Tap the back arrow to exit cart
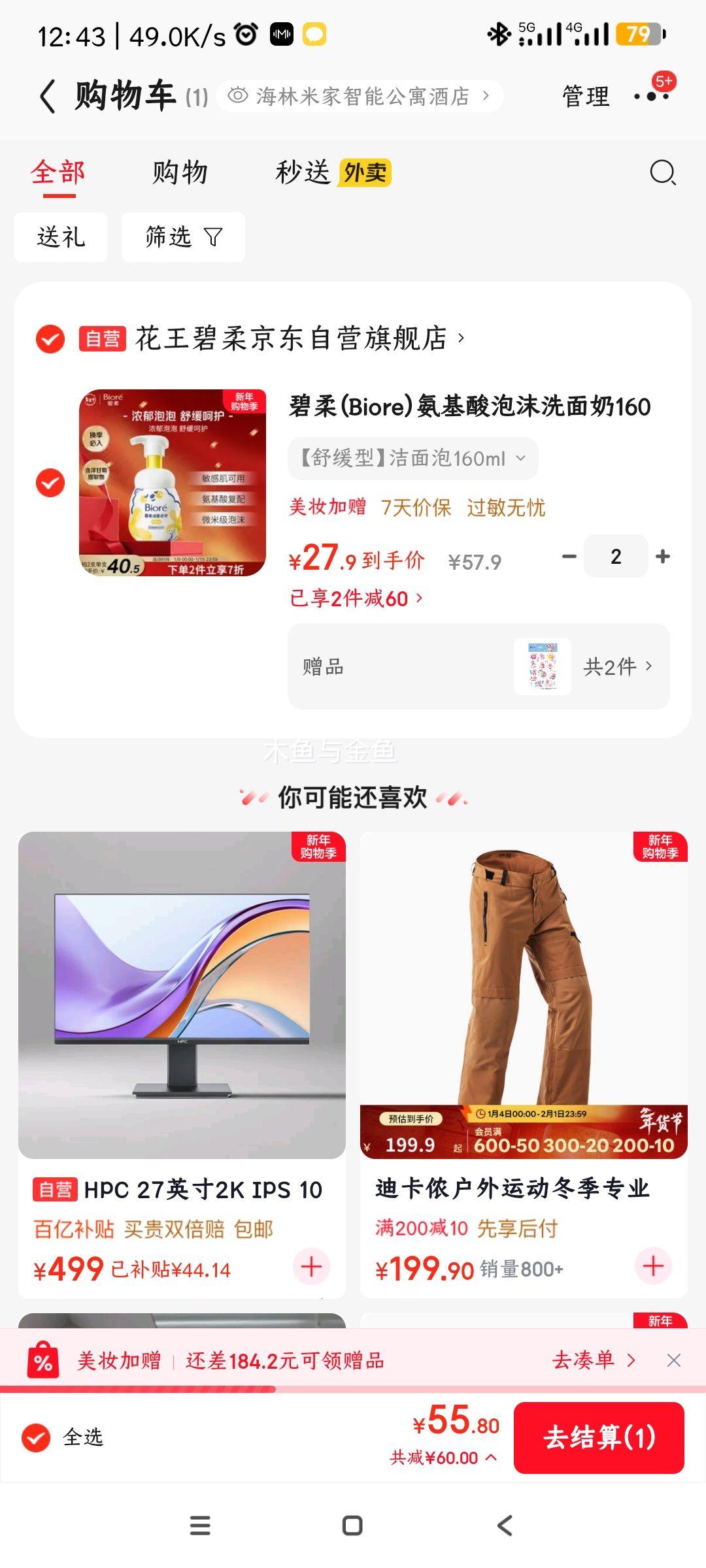 47,97
